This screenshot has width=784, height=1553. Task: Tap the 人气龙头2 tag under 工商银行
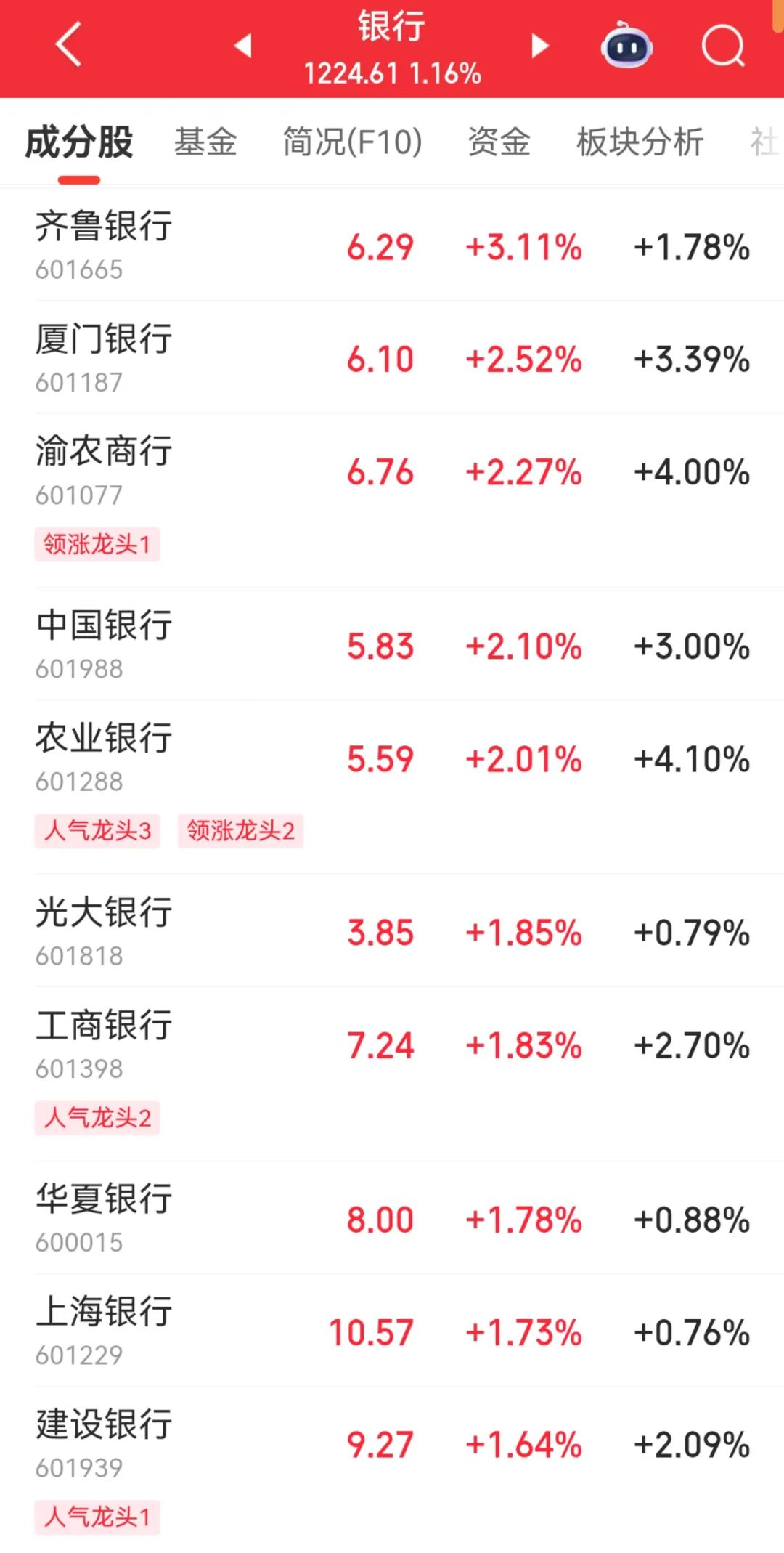point(97,1119)
